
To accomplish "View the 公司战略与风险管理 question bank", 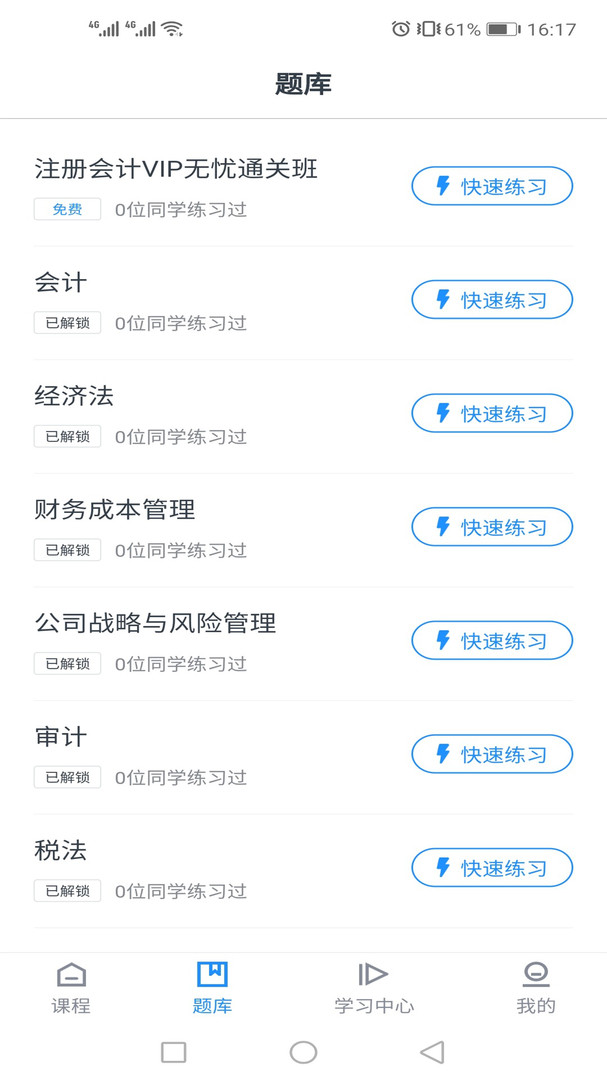I will (x=155, y=623).
